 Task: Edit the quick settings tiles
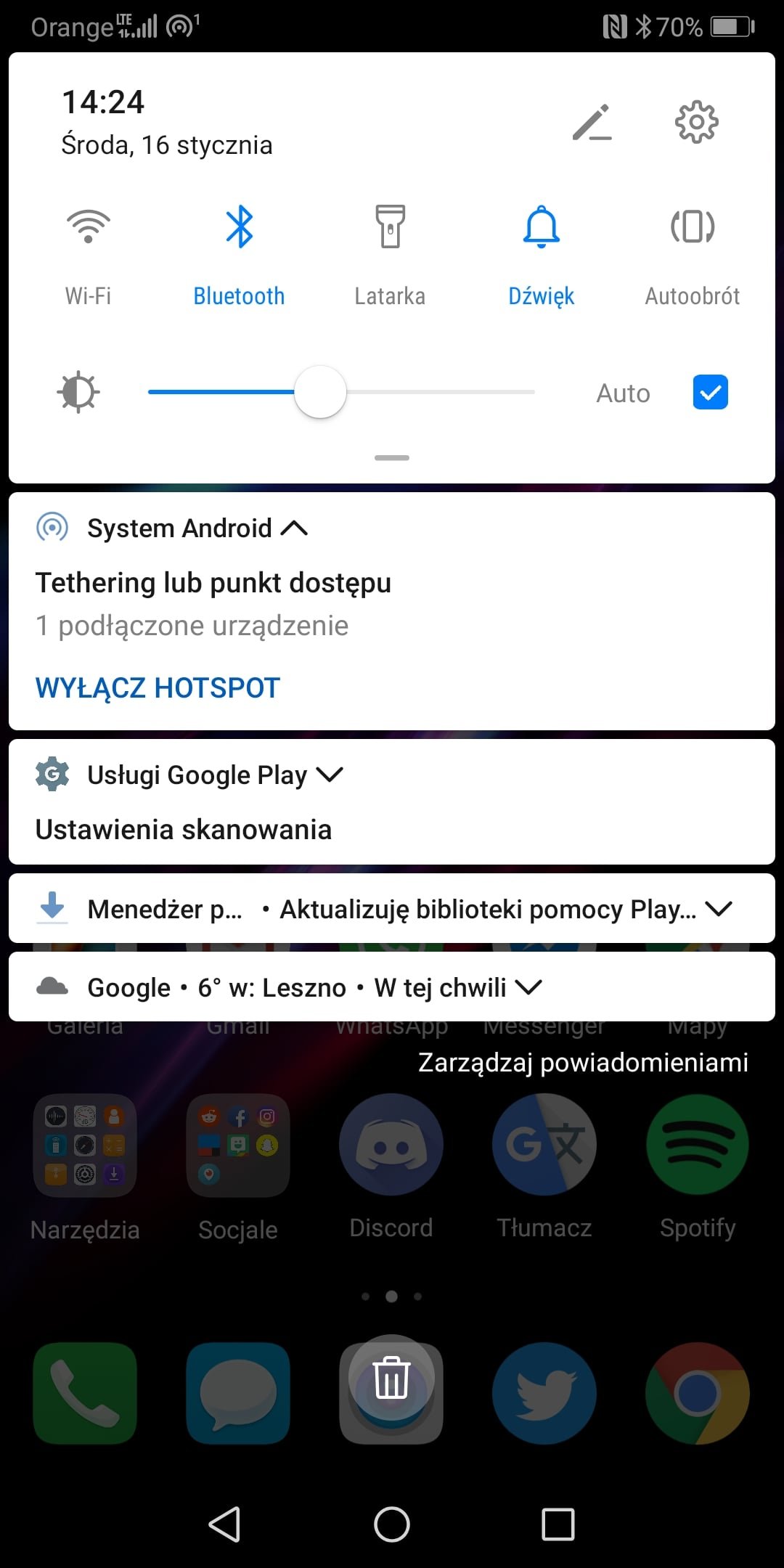tap(592, 122)
